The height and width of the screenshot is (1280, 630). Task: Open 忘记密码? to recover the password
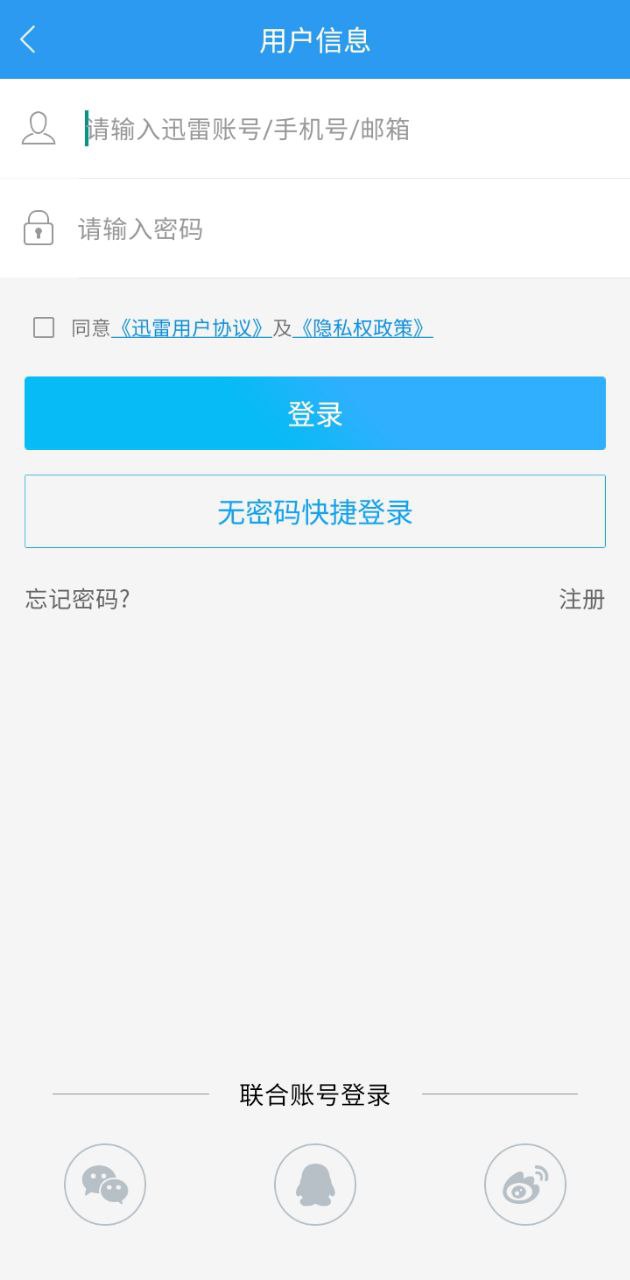click(x=78, y=599)
